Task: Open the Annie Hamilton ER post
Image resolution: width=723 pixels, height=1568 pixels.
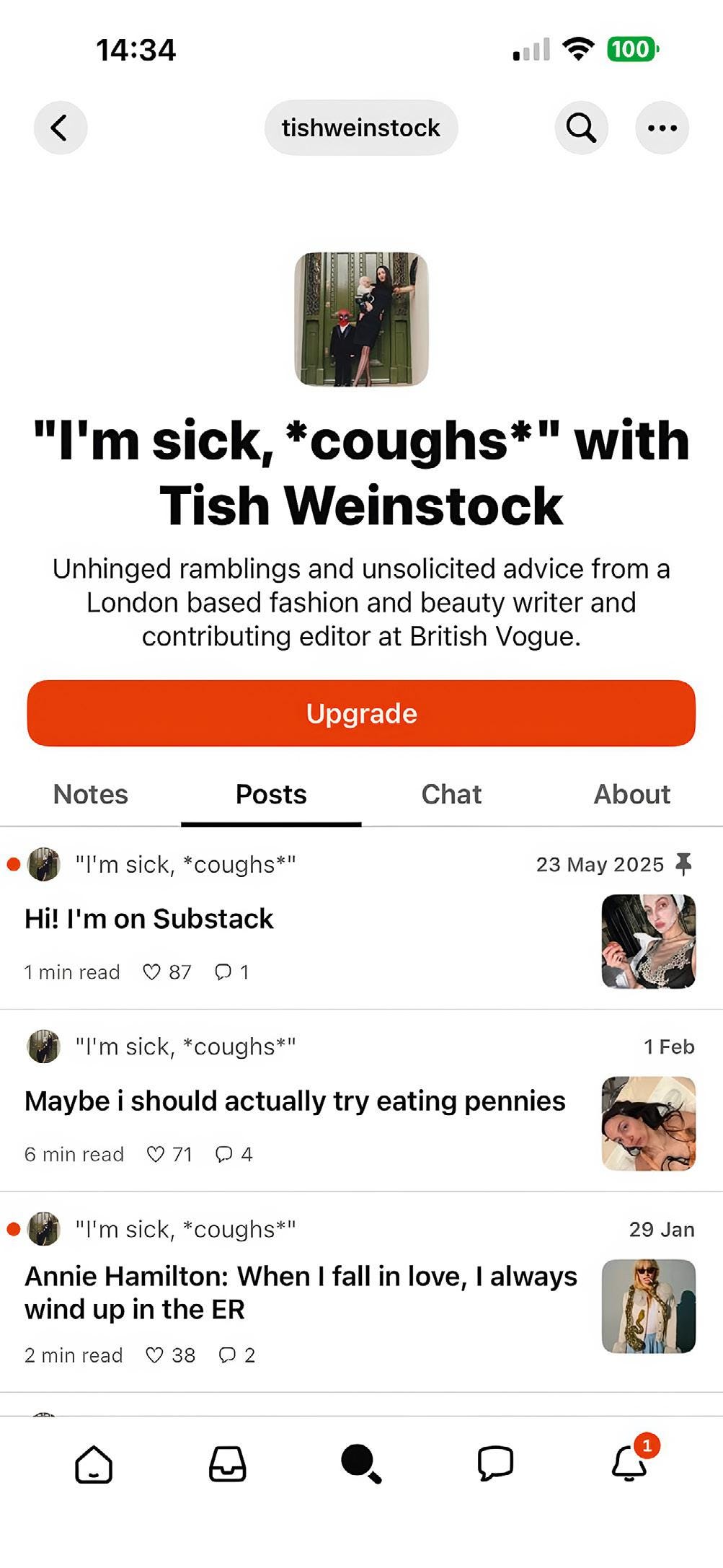Action: coord(301,1292)
